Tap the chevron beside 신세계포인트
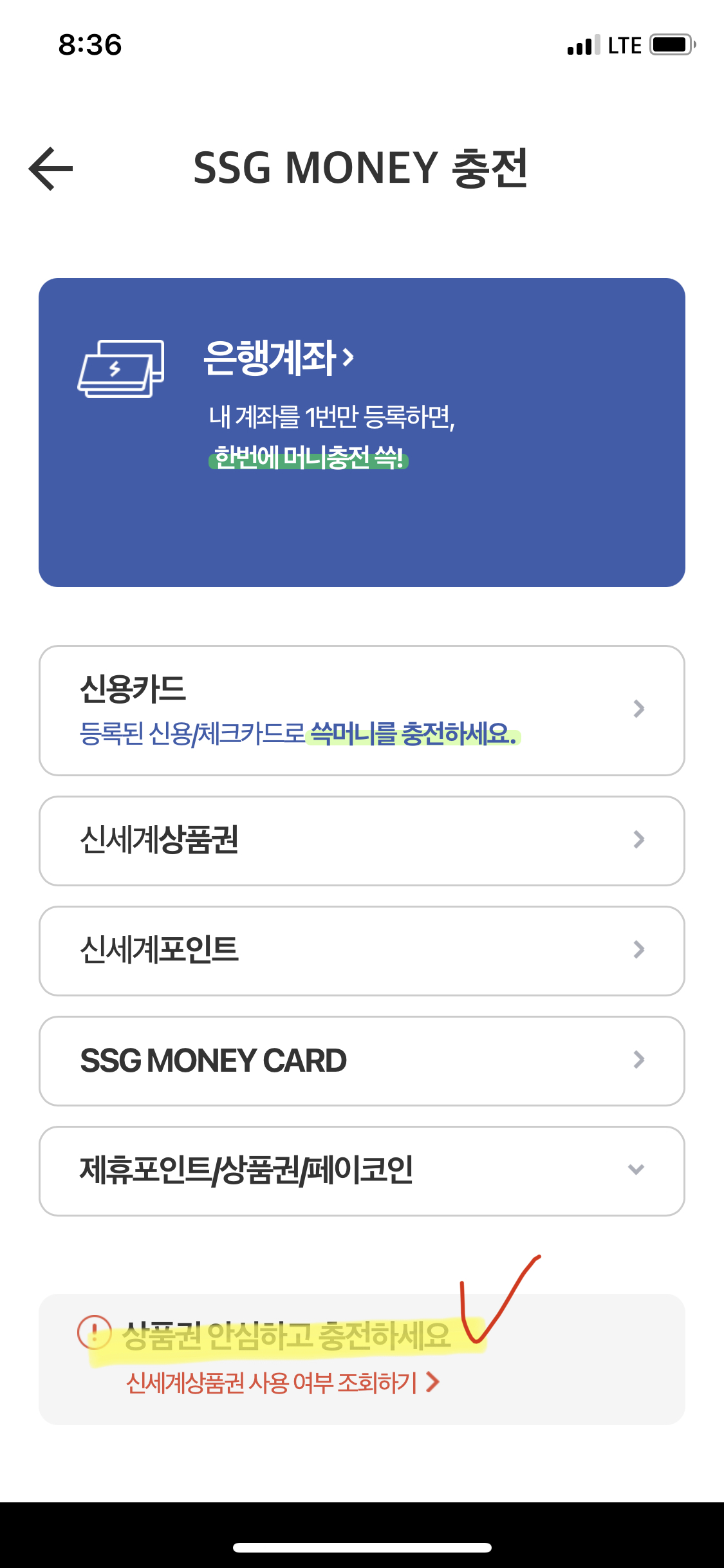The height and width of the screenshot is (1568, 724). pos(638,951)
